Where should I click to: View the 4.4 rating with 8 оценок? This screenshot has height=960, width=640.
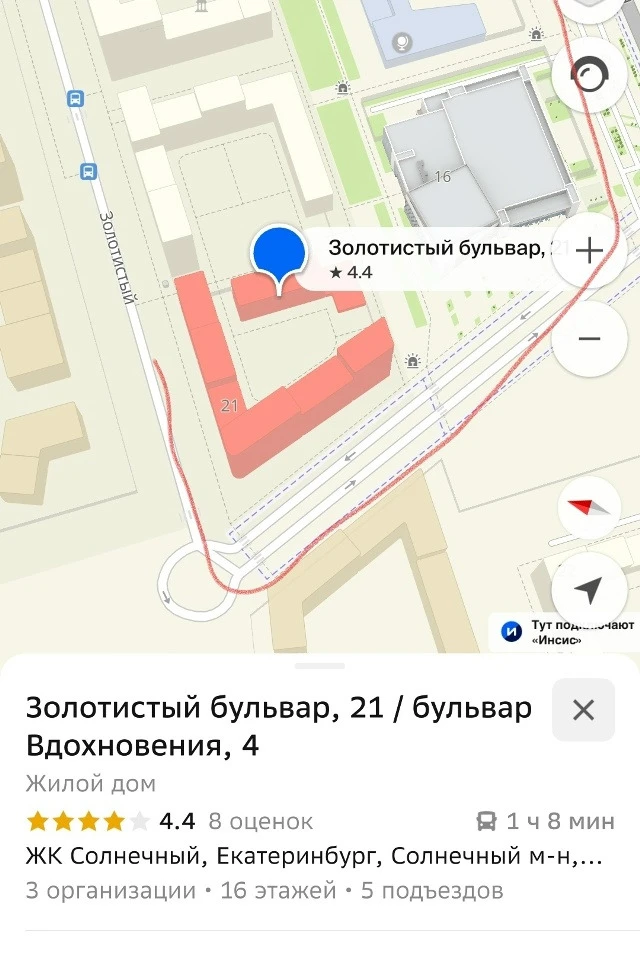coord(170,821)
